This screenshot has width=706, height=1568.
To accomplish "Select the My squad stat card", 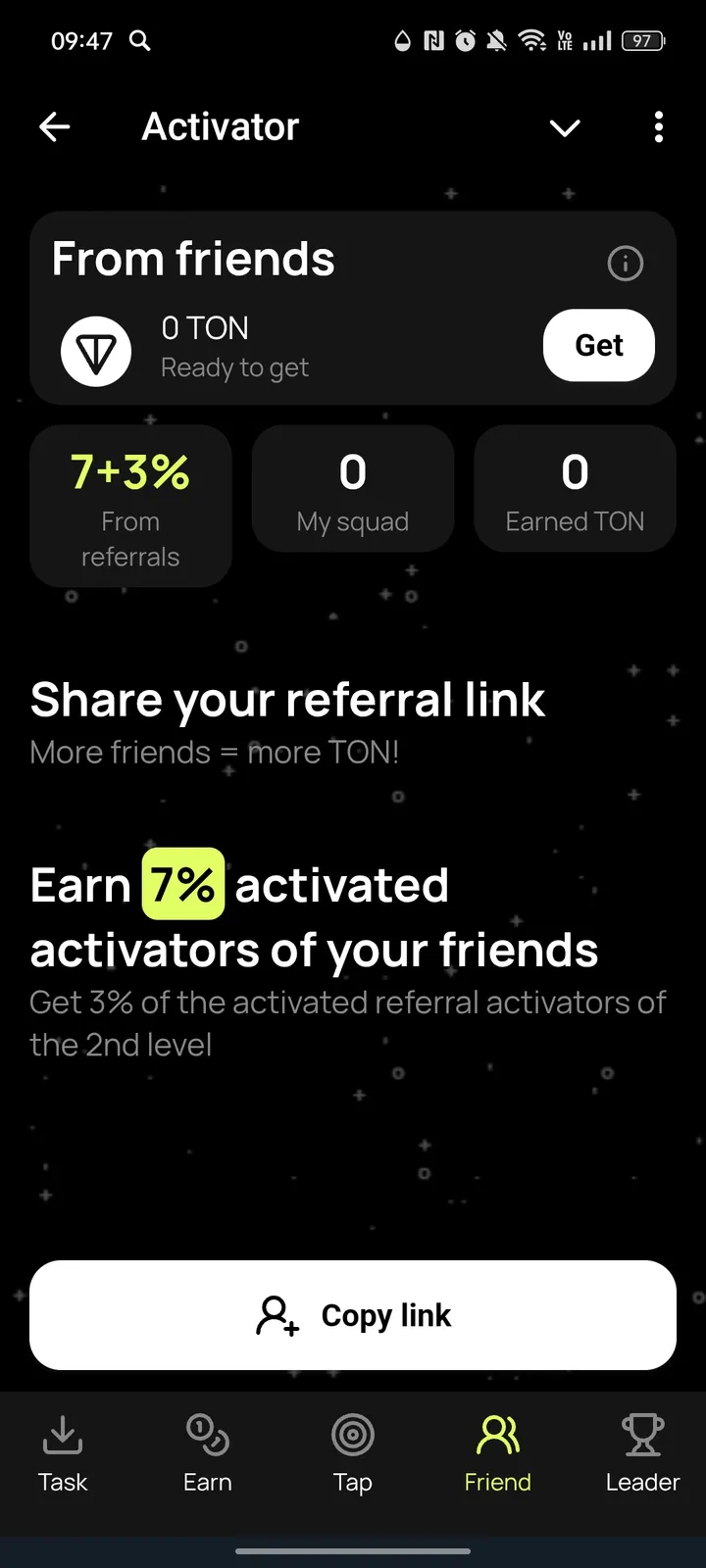I will 352,488.
